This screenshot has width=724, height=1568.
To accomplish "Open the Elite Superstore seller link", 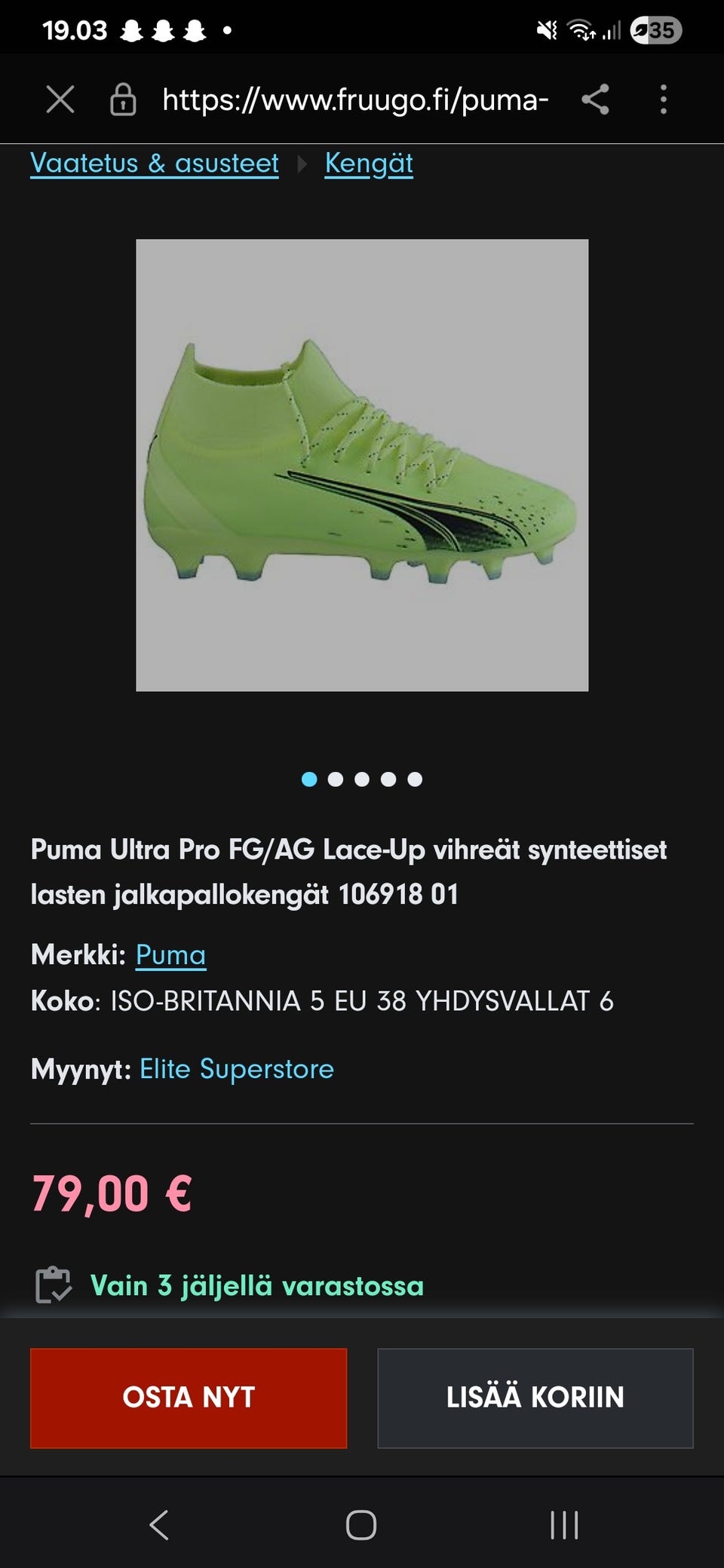I will tap(237, 1069).
